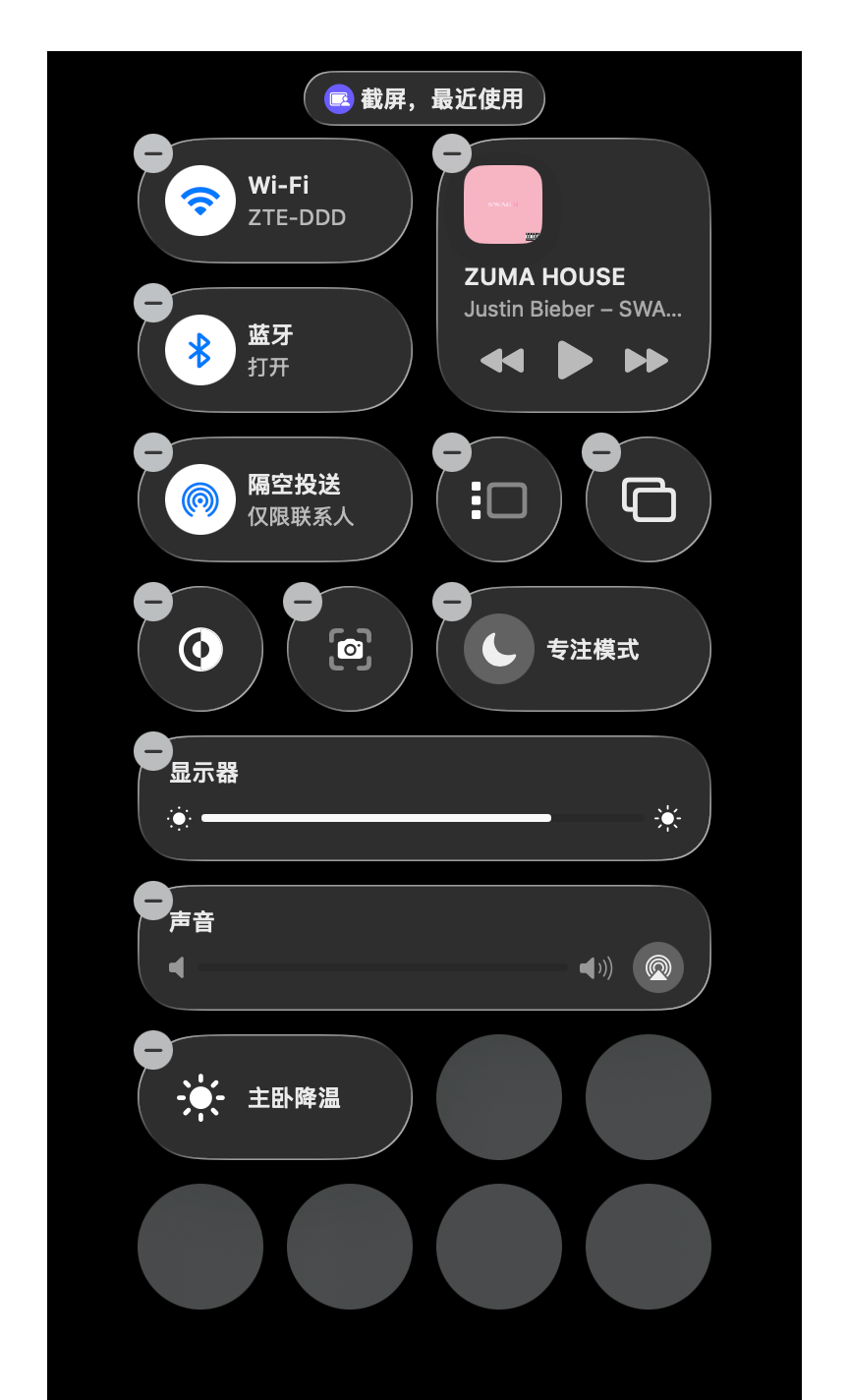Image resolution: width=849 pixels, height=1400 pixels.
Task: Run the 主卧降温 control
Action: point(275,1097)
